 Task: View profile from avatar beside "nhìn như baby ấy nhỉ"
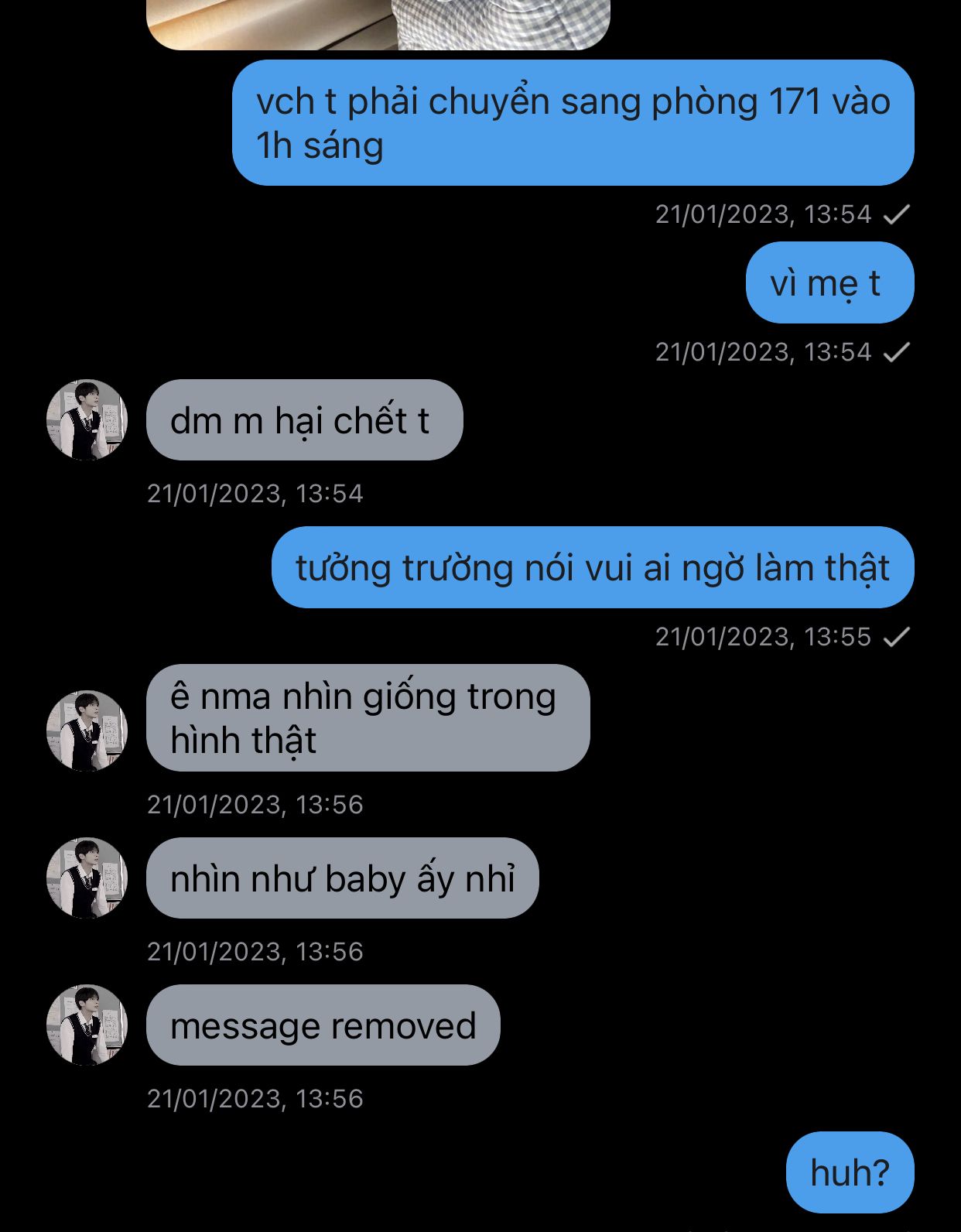(87, 878)
